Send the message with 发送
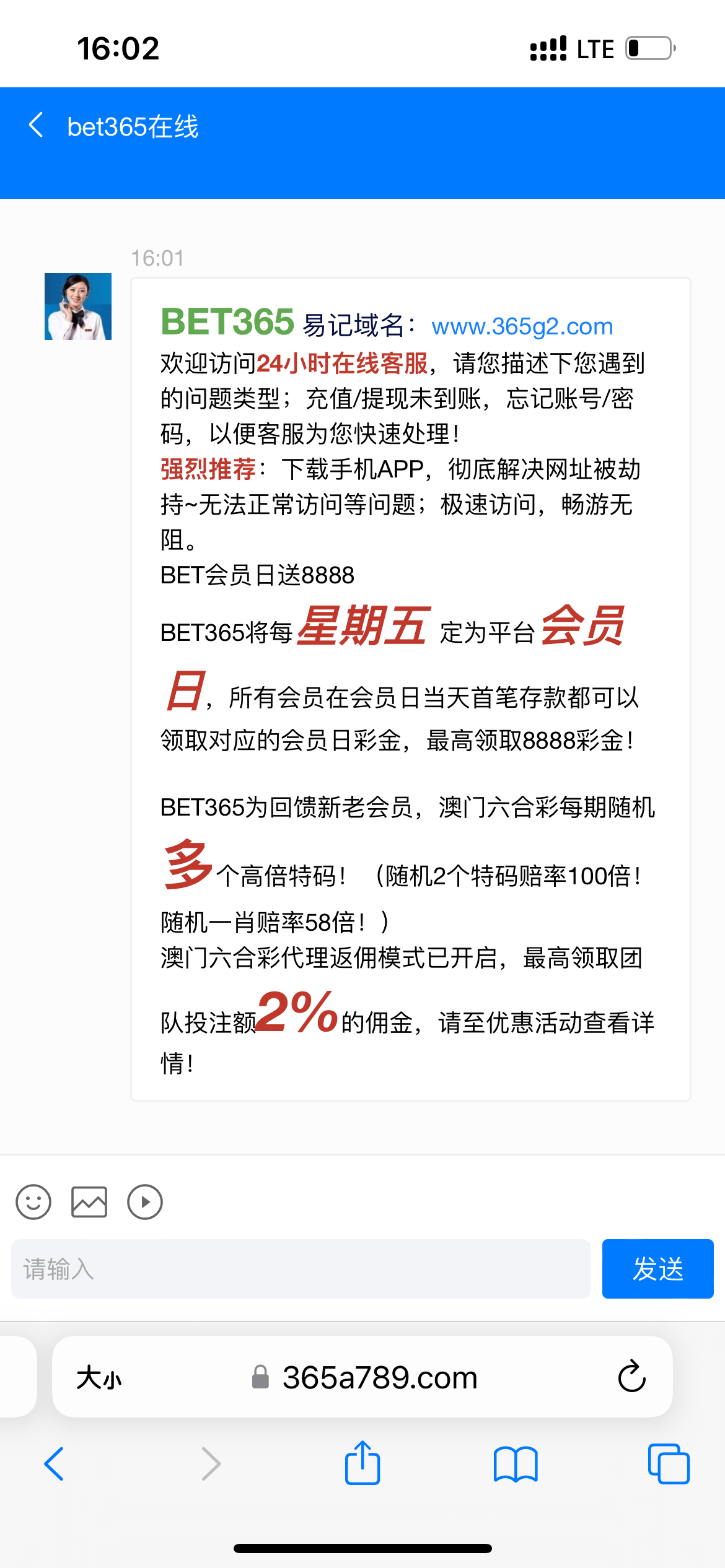This screenshot has height=1568, width=725. click(657, 1269)
